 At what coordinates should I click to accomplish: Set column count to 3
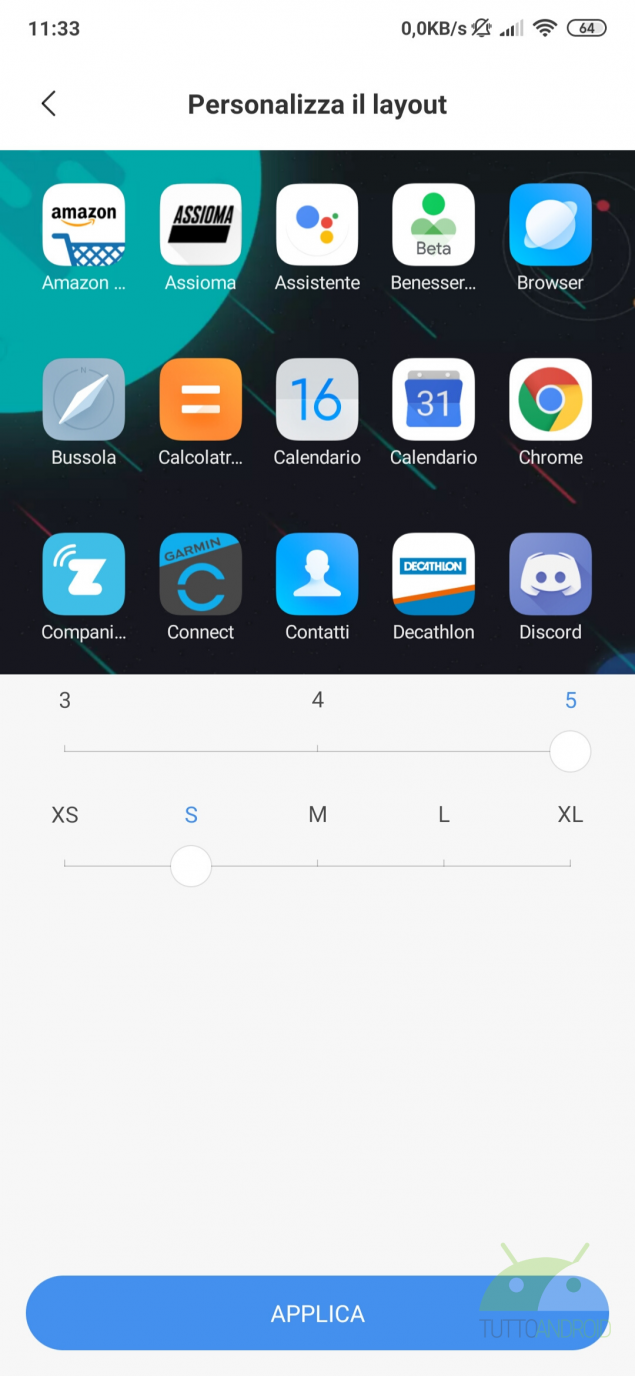pyautogui.click(x=65, y=749)
